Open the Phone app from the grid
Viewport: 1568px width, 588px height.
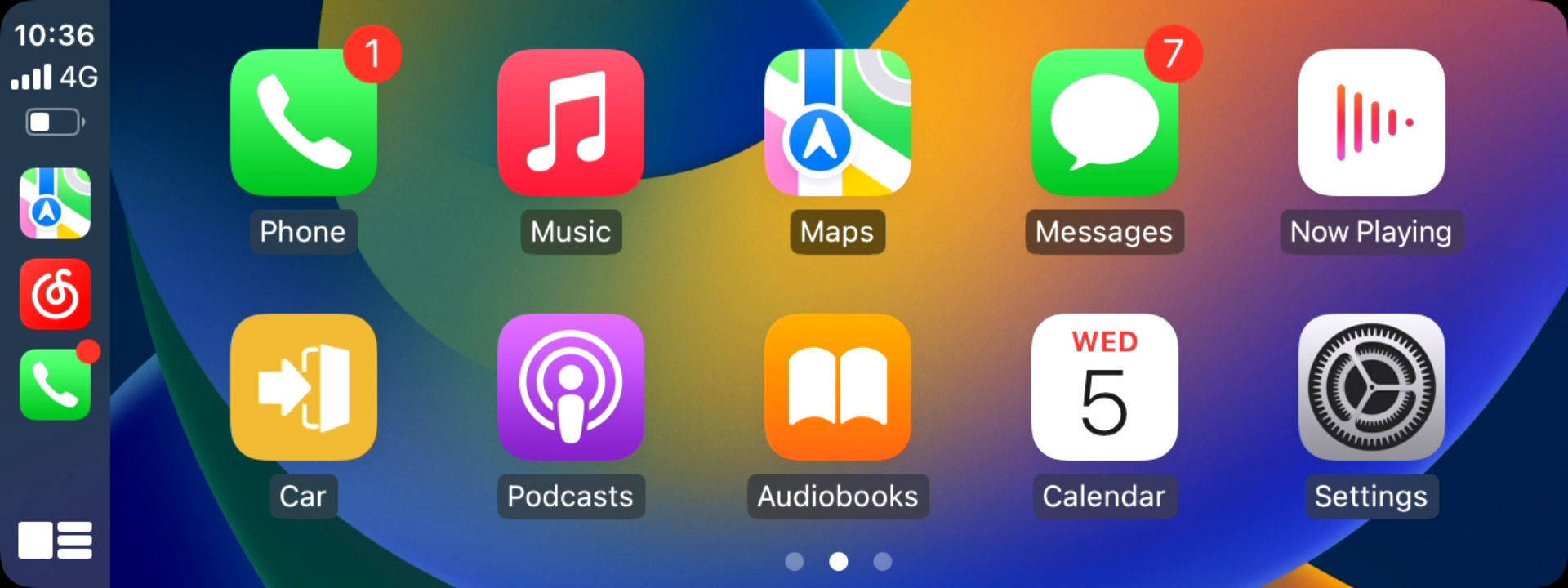coord(304,122)
